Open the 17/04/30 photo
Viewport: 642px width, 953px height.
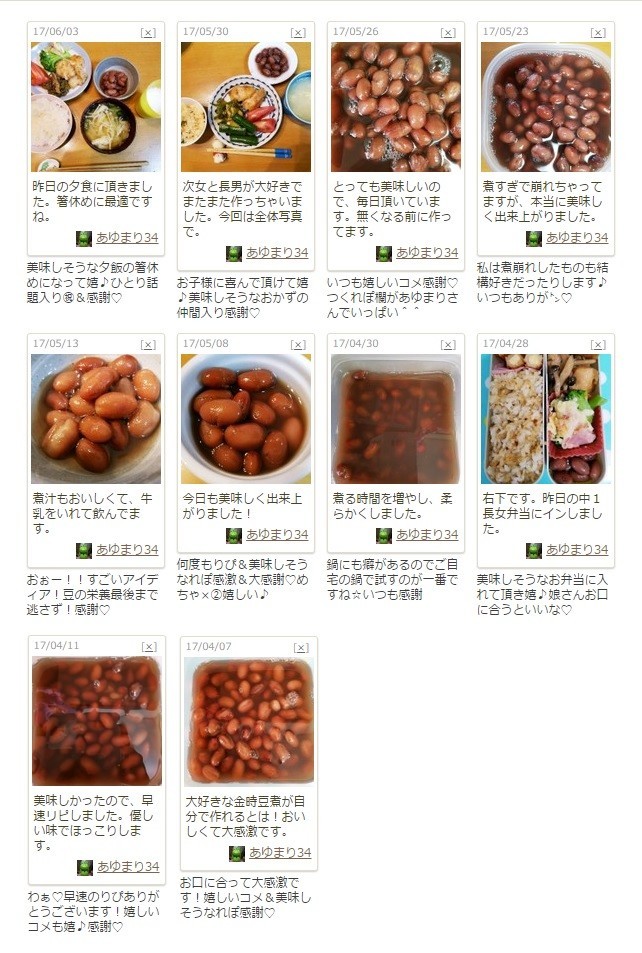pyautogui.click(x=396, y=418)
